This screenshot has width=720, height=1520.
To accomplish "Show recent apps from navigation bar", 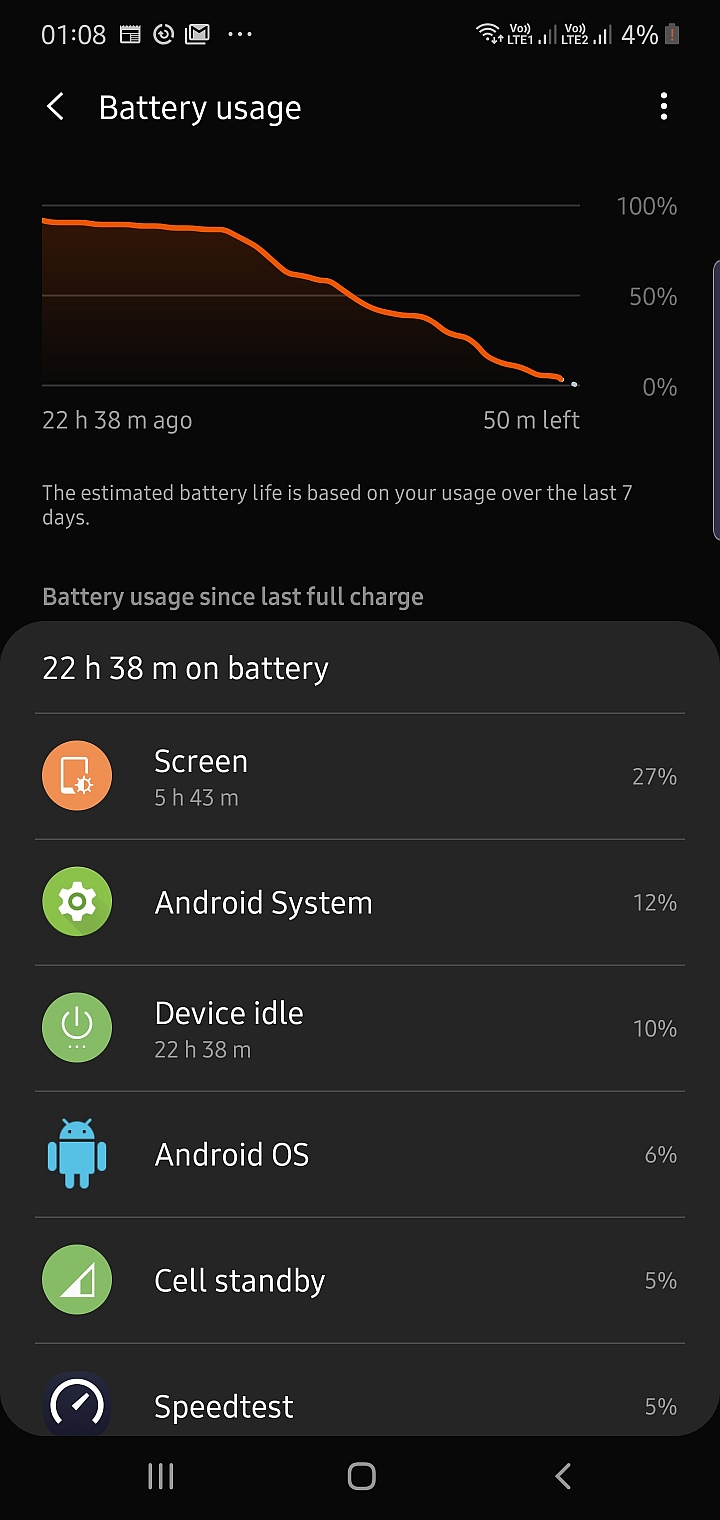I will click(160, 1476).
